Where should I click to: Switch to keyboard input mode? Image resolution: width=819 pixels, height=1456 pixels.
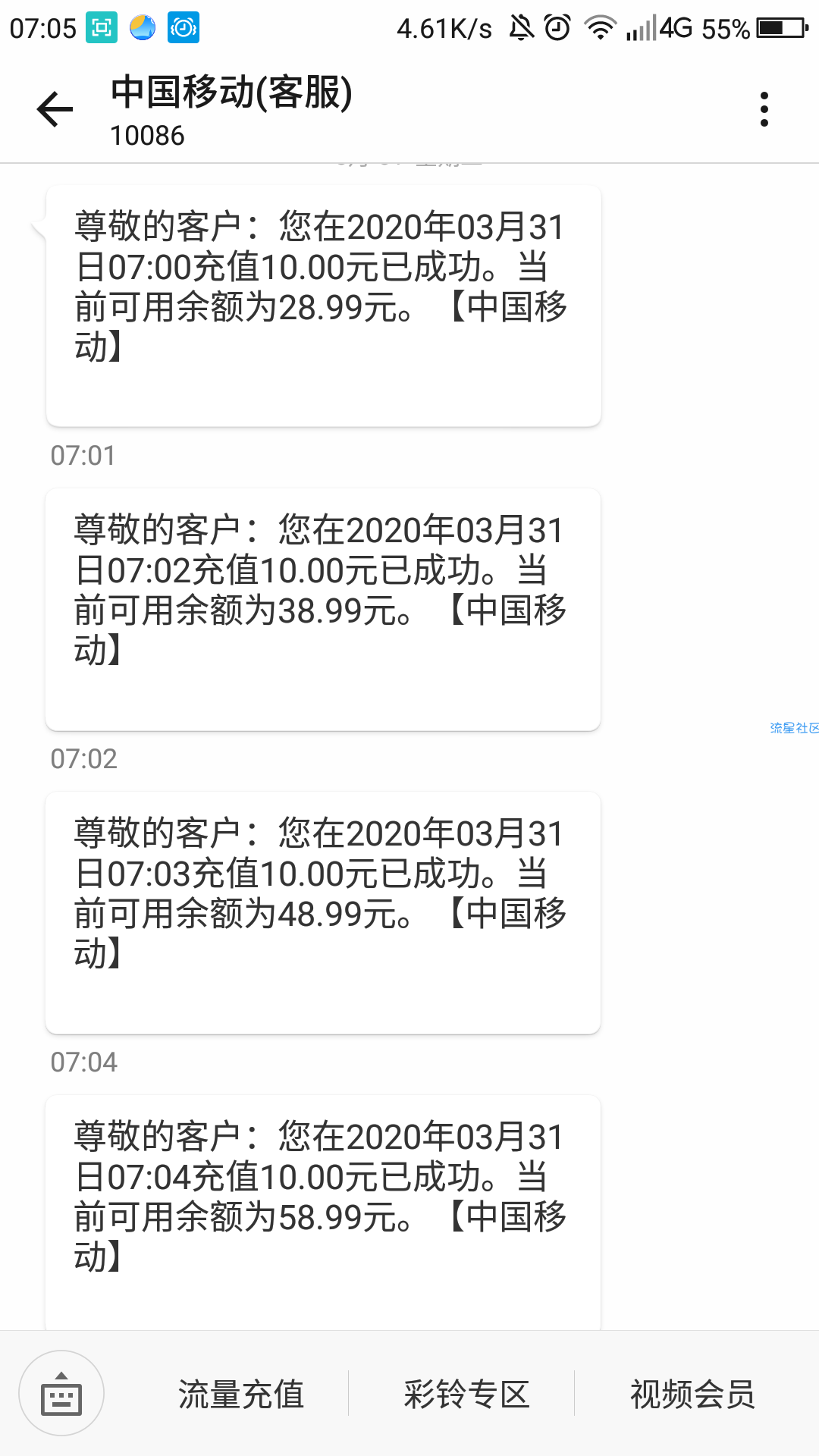tap(61, 1393)
